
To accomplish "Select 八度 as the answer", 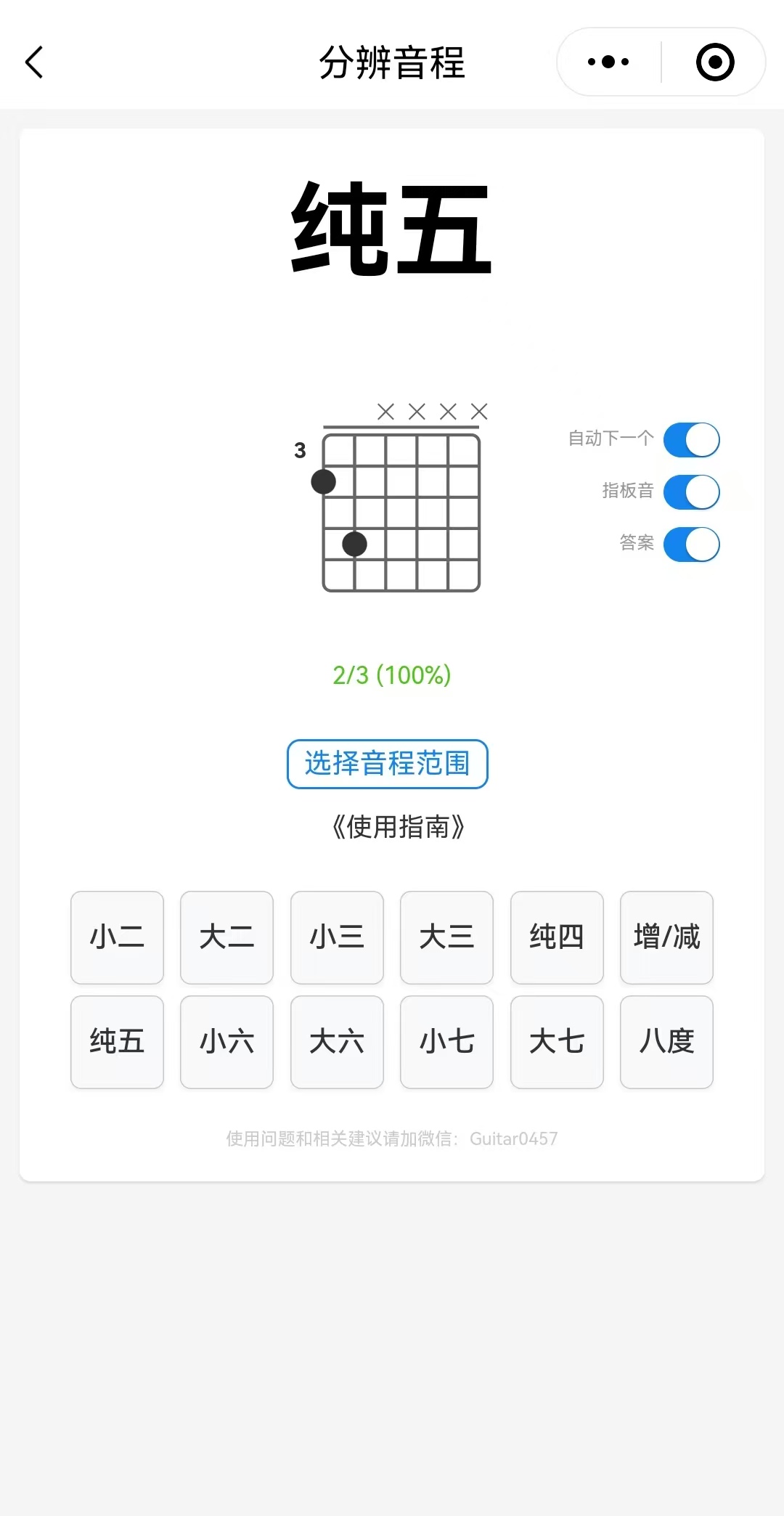I will click(666, 1042).
